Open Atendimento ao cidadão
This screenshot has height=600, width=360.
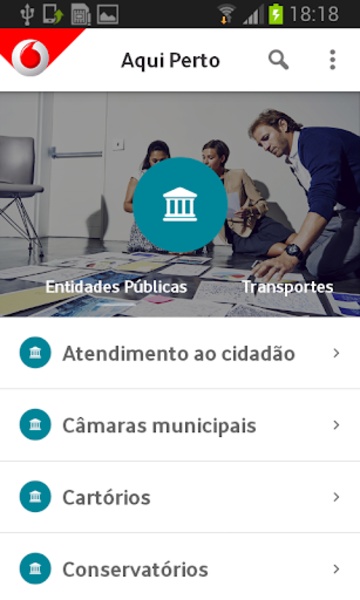[180, 353]
